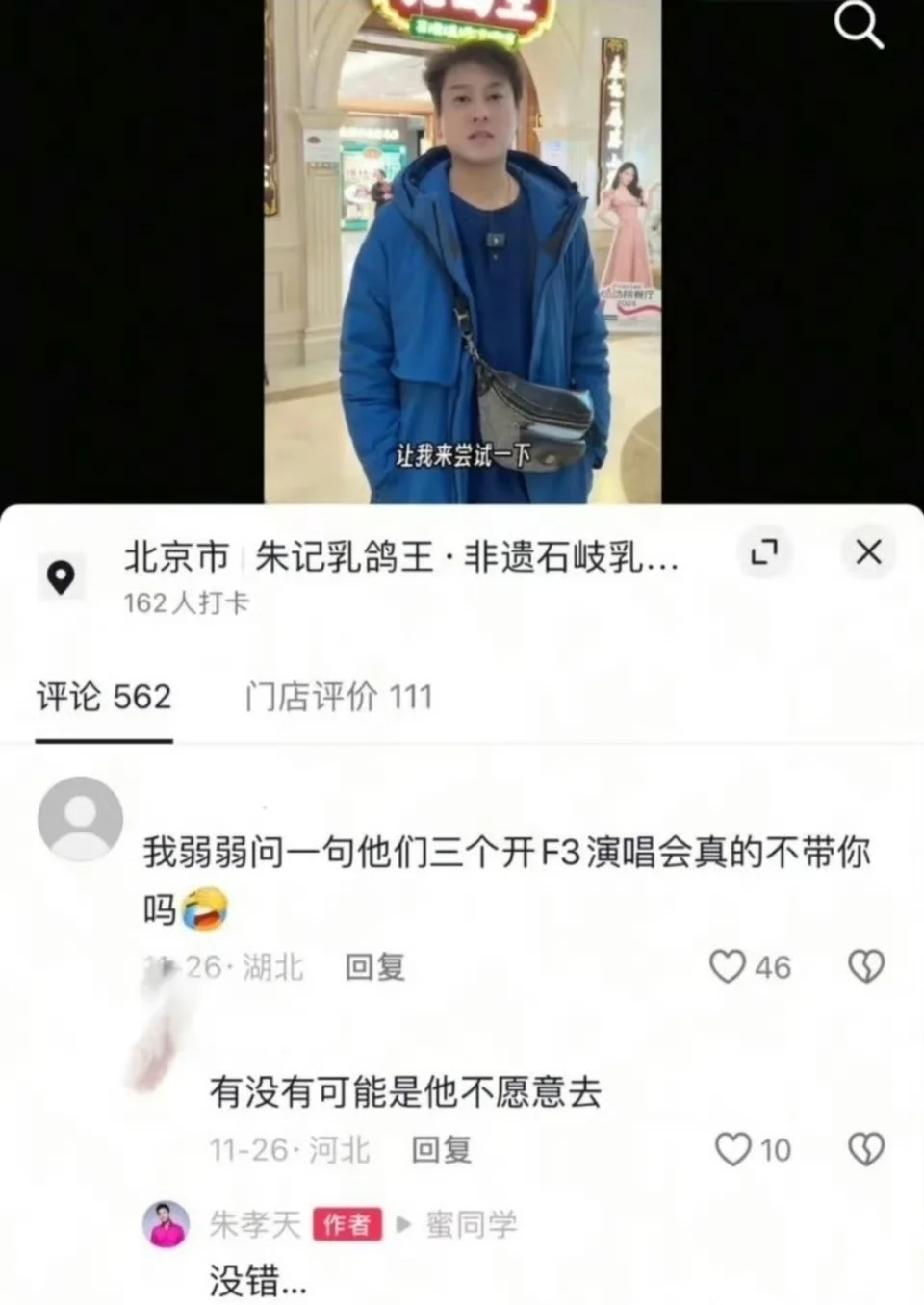Tap the gray default avatar of the first commenter
This screenshot has width=924, height=1305.
[80, 819]
